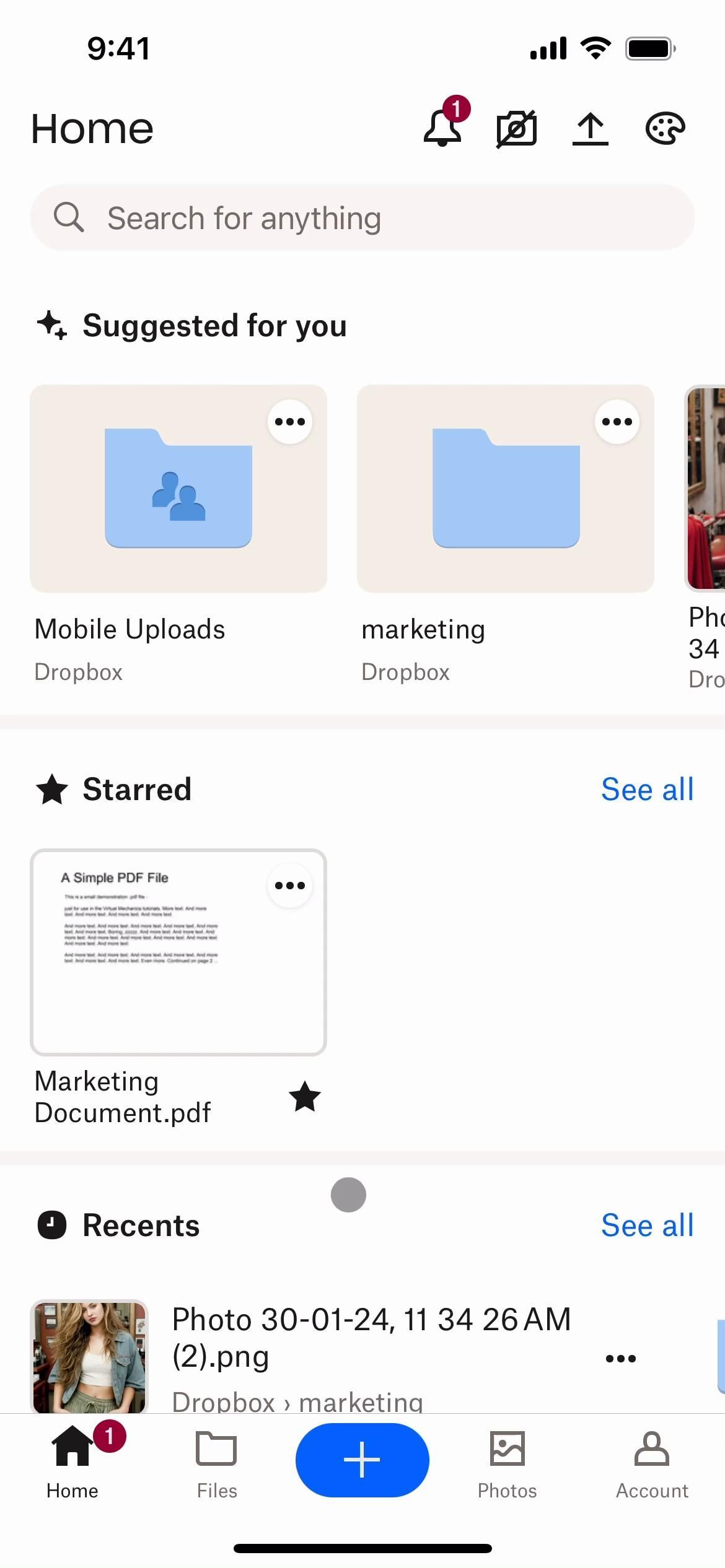Tap the camera uploads off icon
This screenshot has width=725, height=1568.
(516, 129)
